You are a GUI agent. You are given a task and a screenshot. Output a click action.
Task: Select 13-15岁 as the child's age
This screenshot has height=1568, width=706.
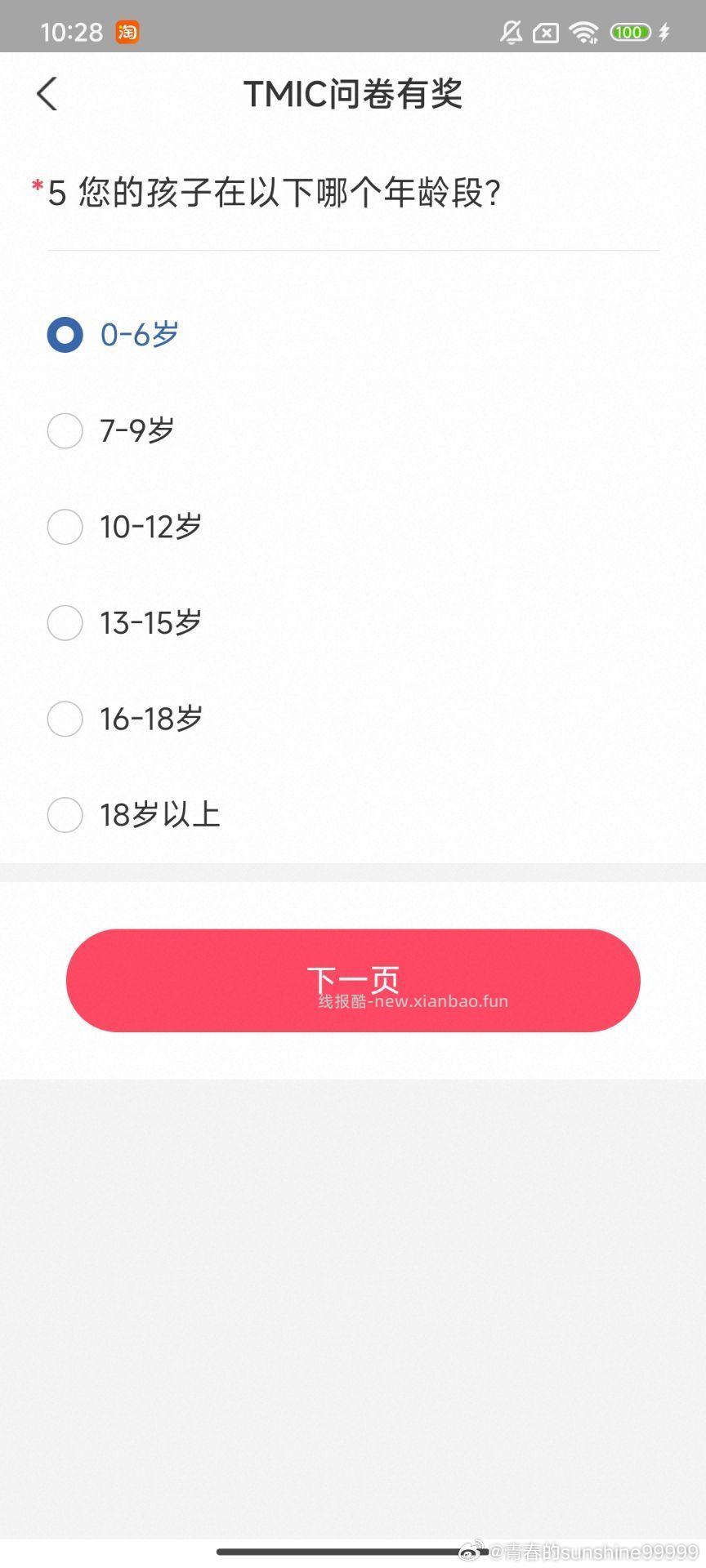point(65,623)
